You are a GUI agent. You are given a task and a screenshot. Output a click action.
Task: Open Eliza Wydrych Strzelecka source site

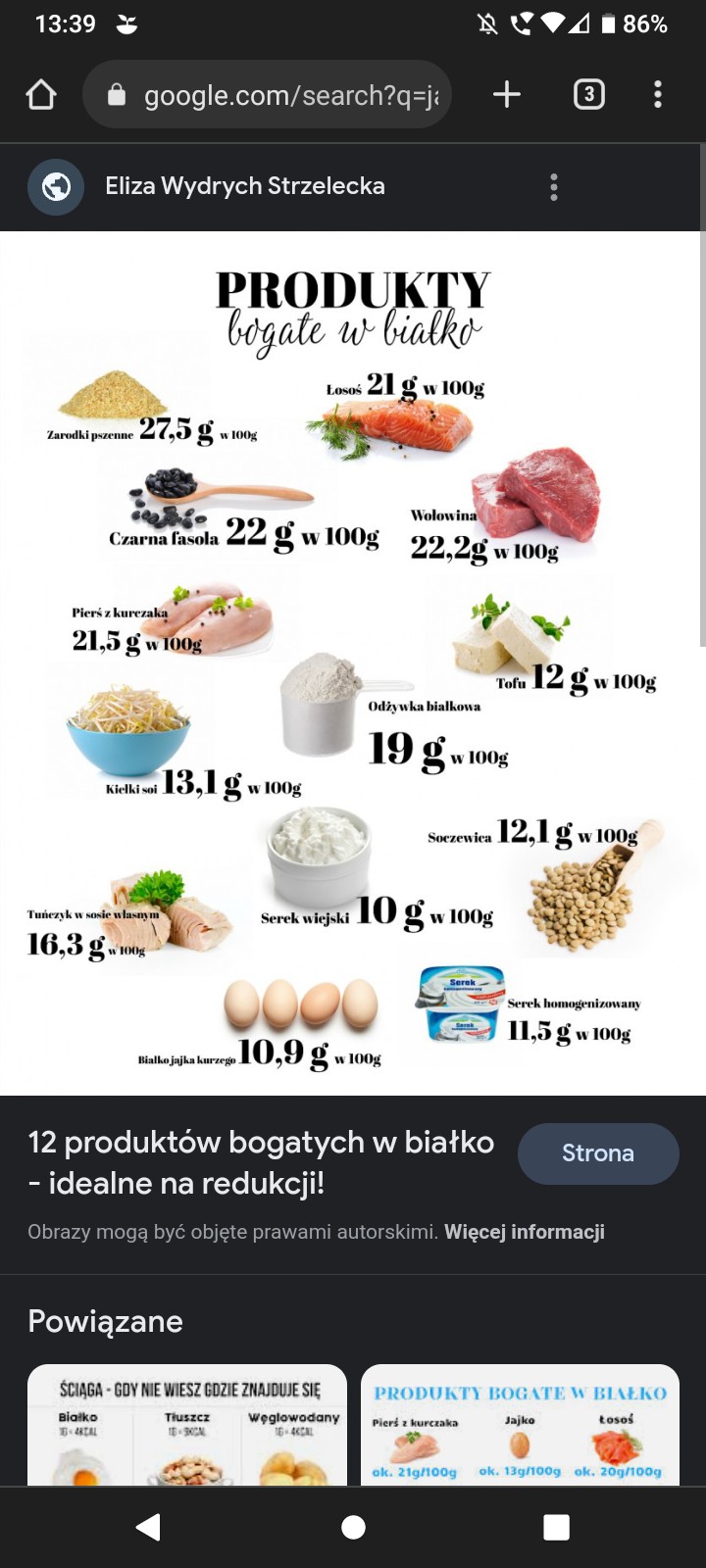tap(244, 186)
